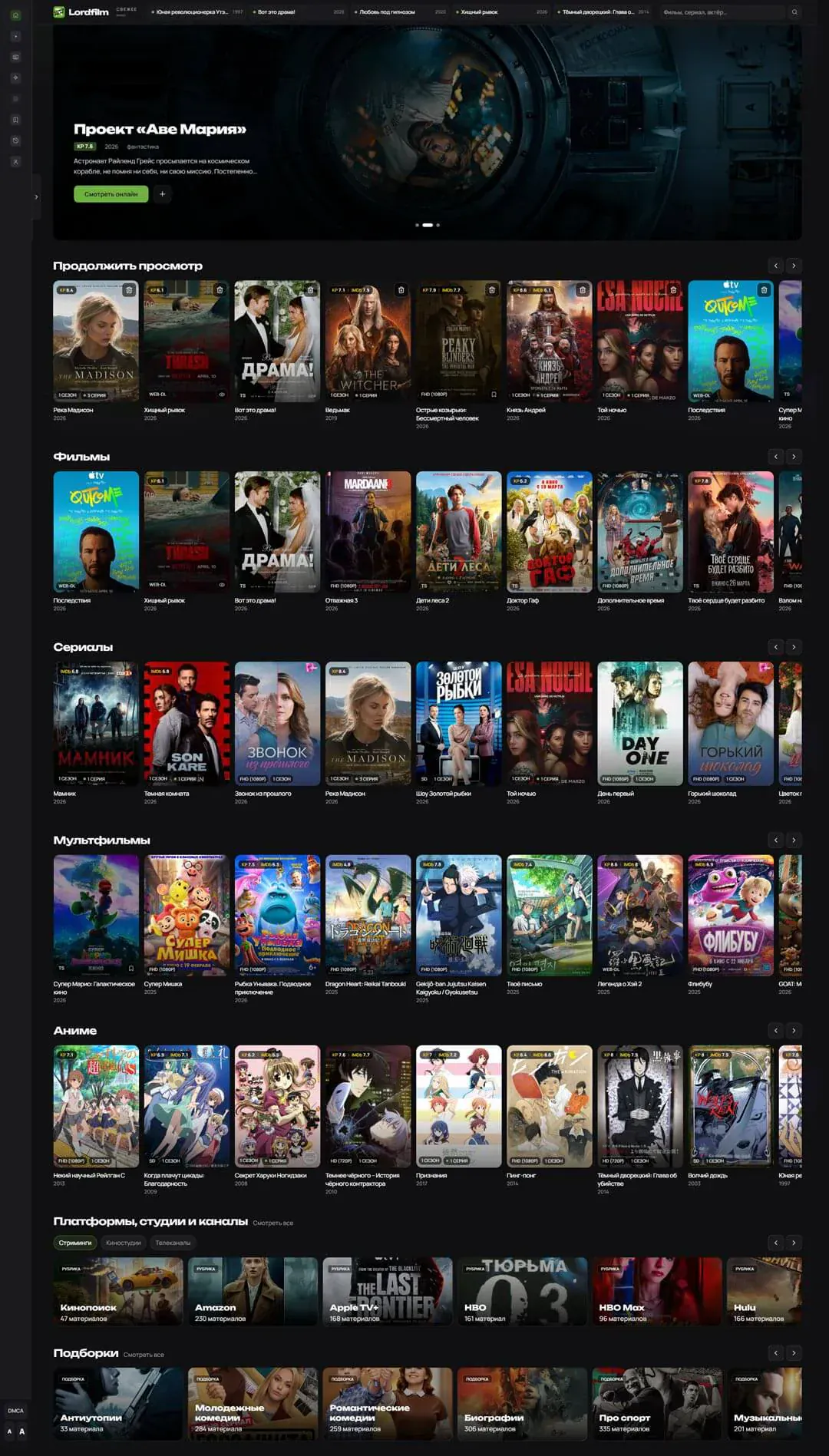Image resolution: width=829 pixels, height=1456 pixels.
Task: Open the "Про спорт" collection
Action: point(657,1404)
